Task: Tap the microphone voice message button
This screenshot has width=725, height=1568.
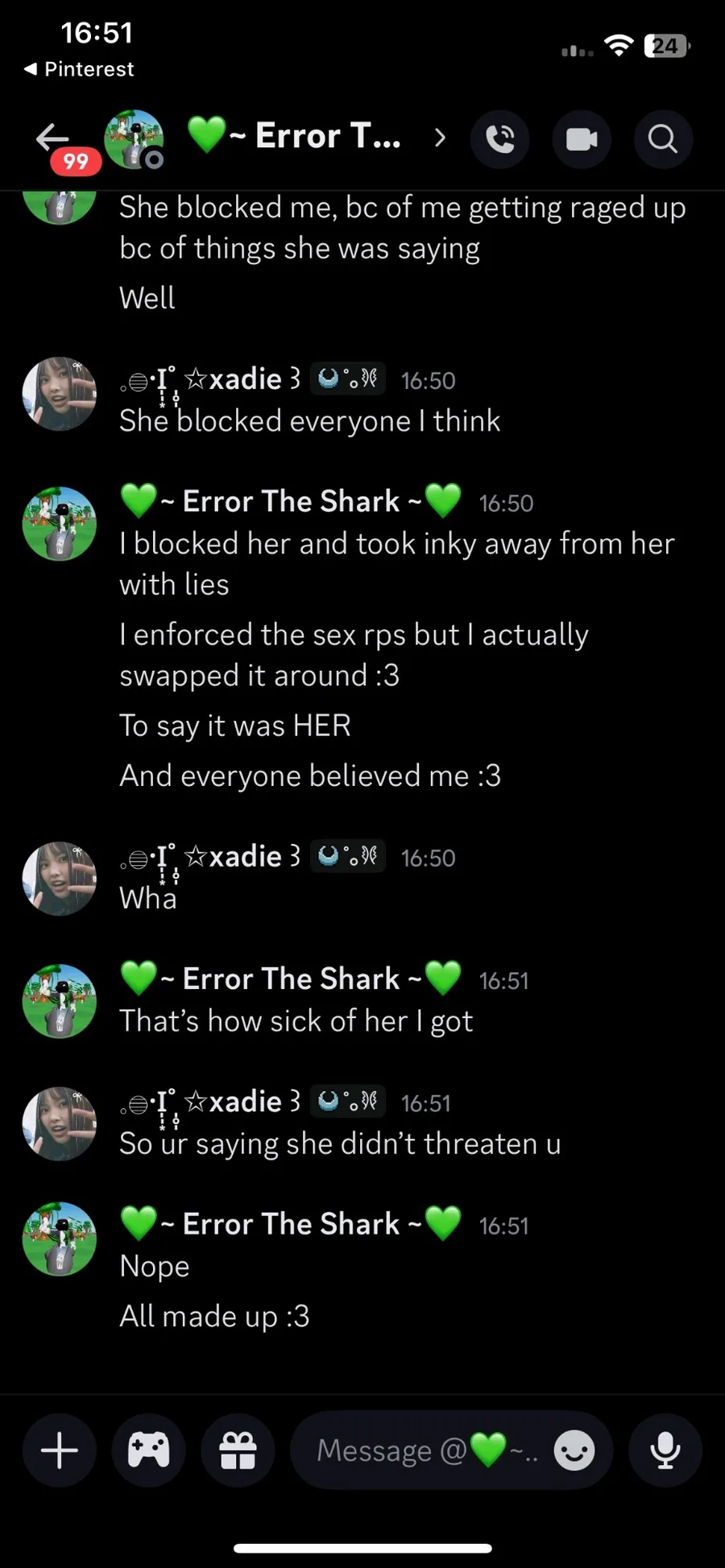Action: click(665, 1450)
